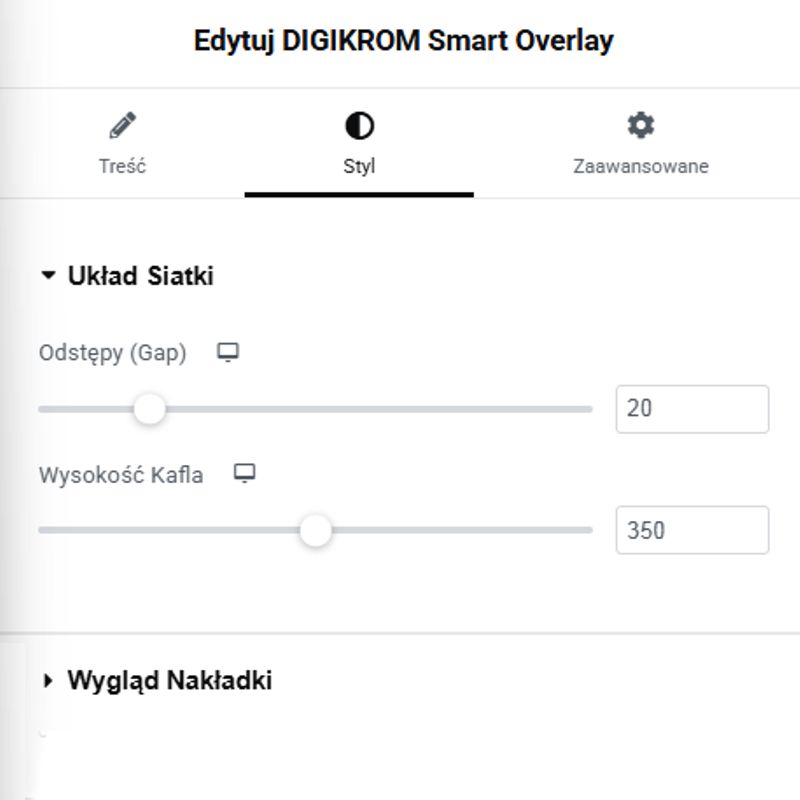Switch to the Treść tab

(x=122, y=144)
